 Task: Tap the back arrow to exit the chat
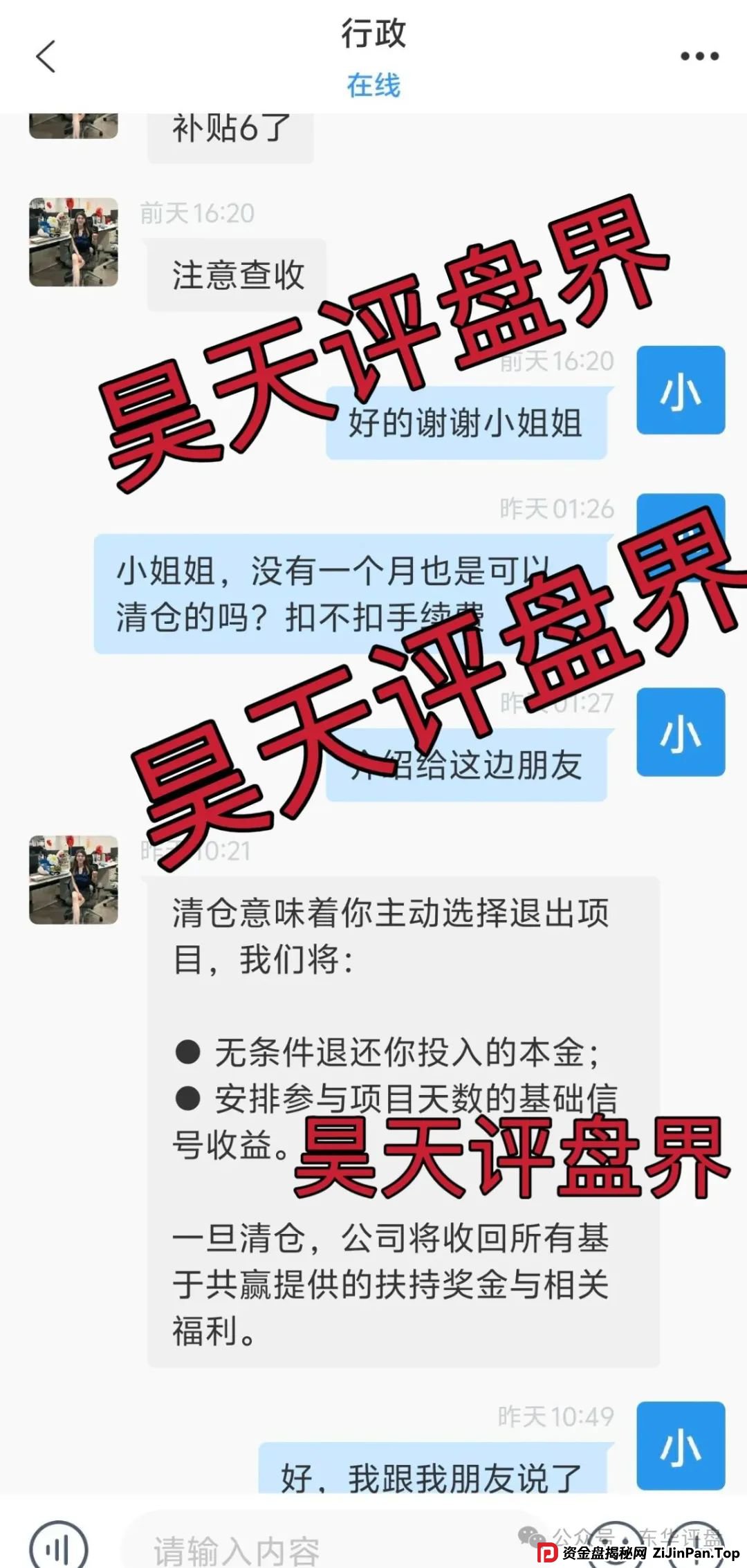pos(46,58)
